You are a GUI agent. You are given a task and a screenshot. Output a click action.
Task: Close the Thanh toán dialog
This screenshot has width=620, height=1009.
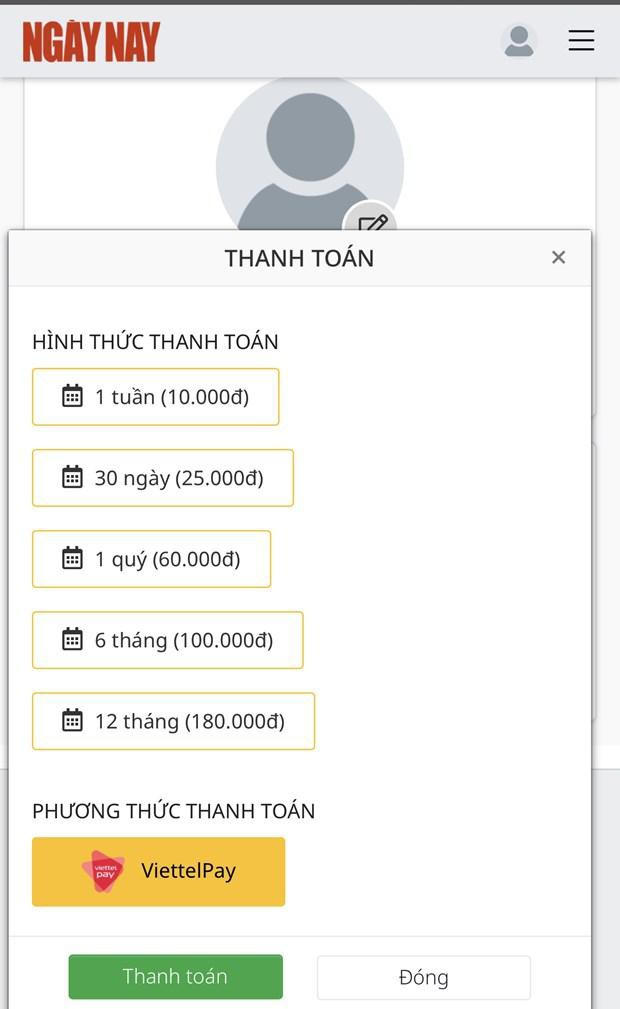click(x=558, y=257)
